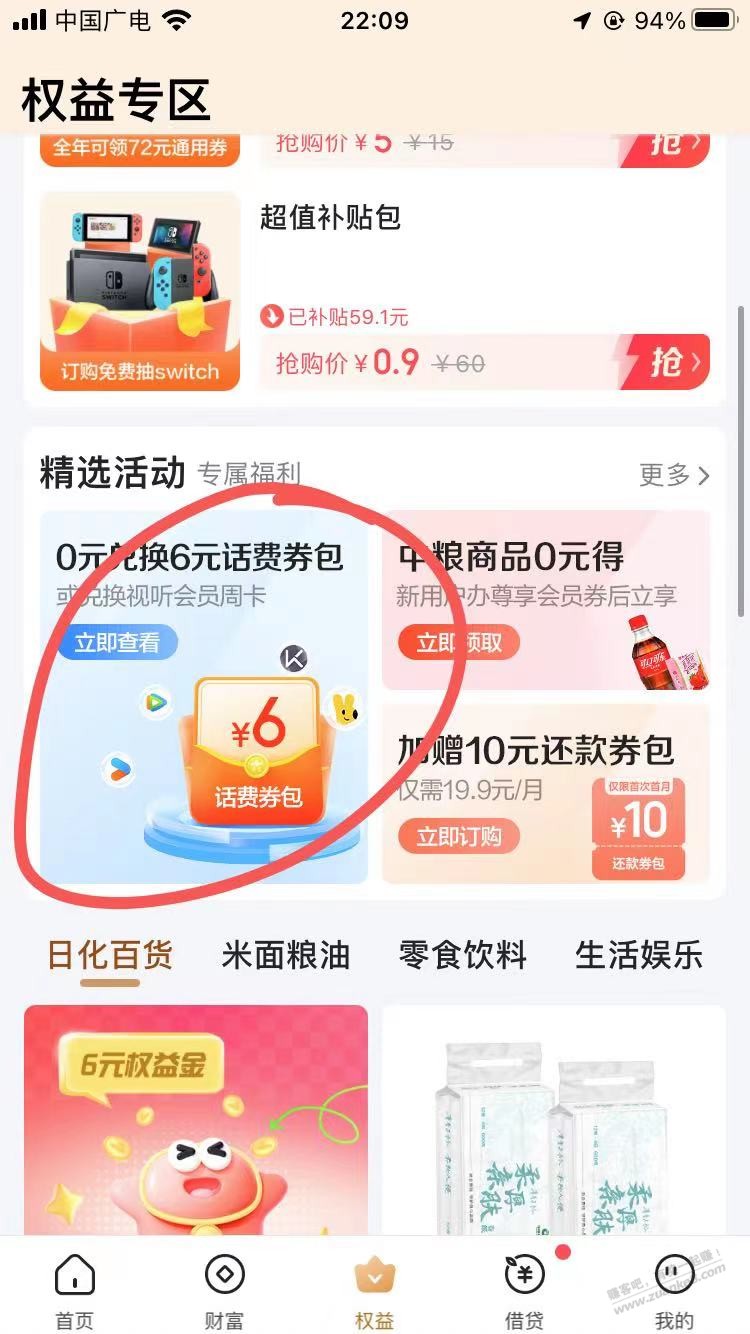Open the 6元权益金 promo card

(x=196, y=1120)
